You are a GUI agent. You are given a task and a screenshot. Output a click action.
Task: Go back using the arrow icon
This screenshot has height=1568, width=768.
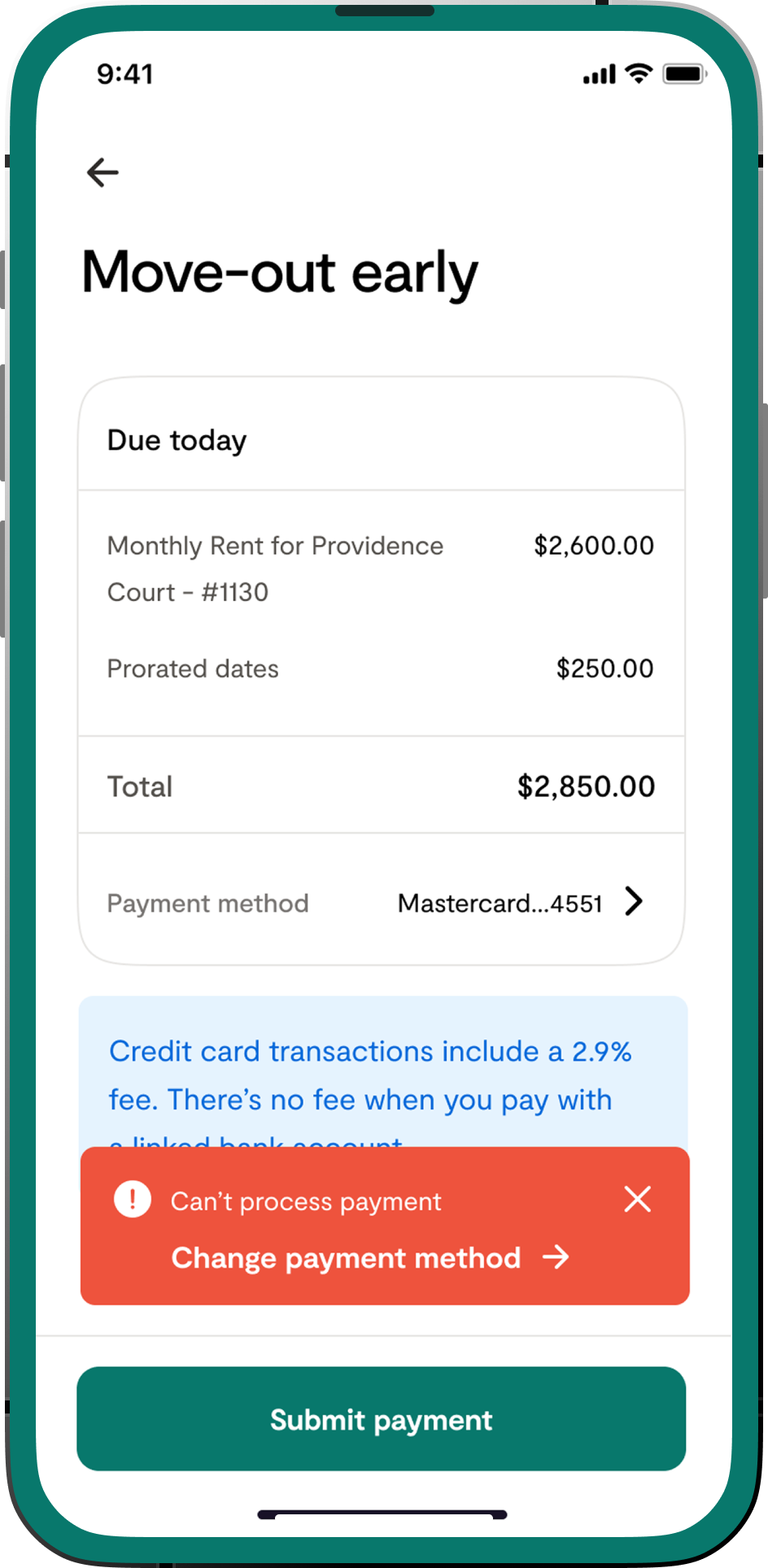[103, 172]
